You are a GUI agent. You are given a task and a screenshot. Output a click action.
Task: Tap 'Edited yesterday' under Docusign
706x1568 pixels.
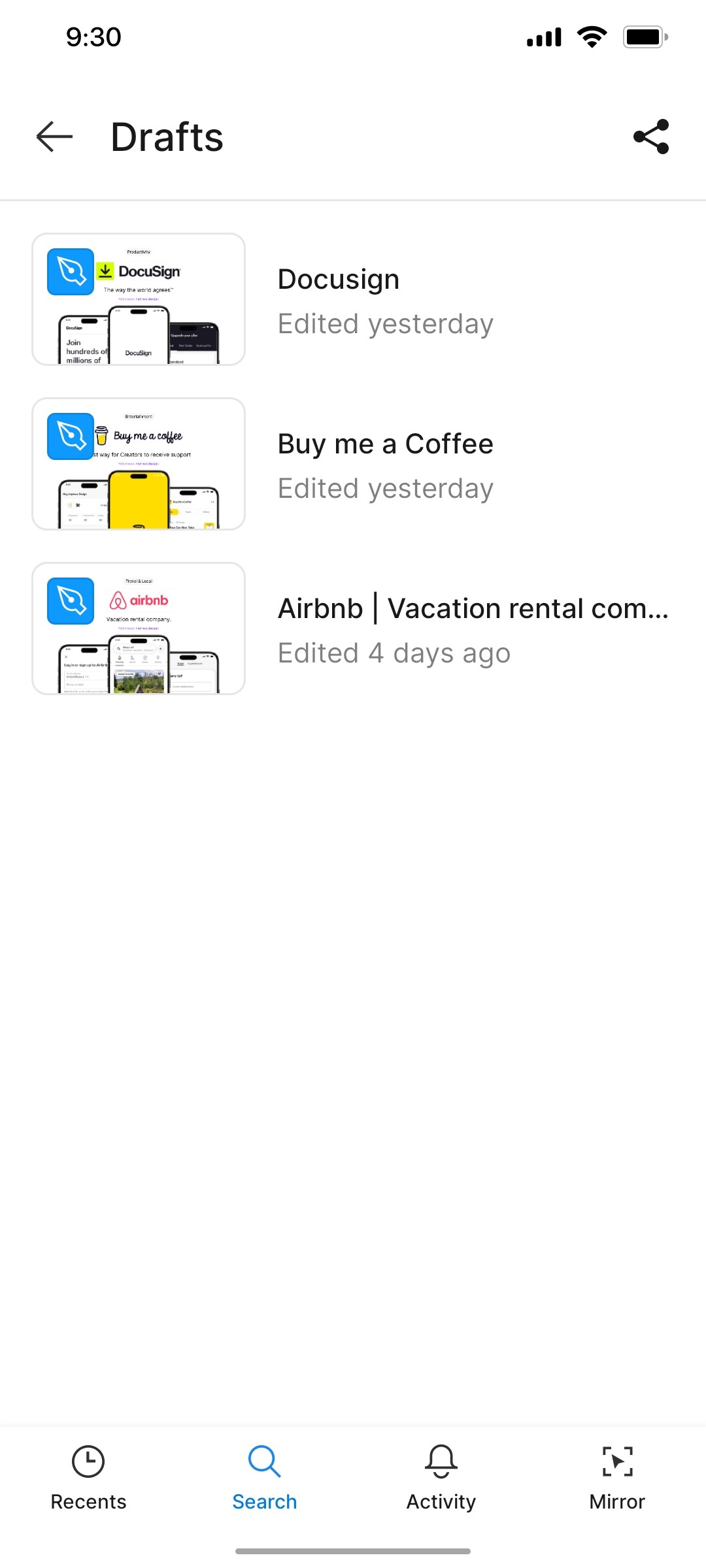click(384, 323)
